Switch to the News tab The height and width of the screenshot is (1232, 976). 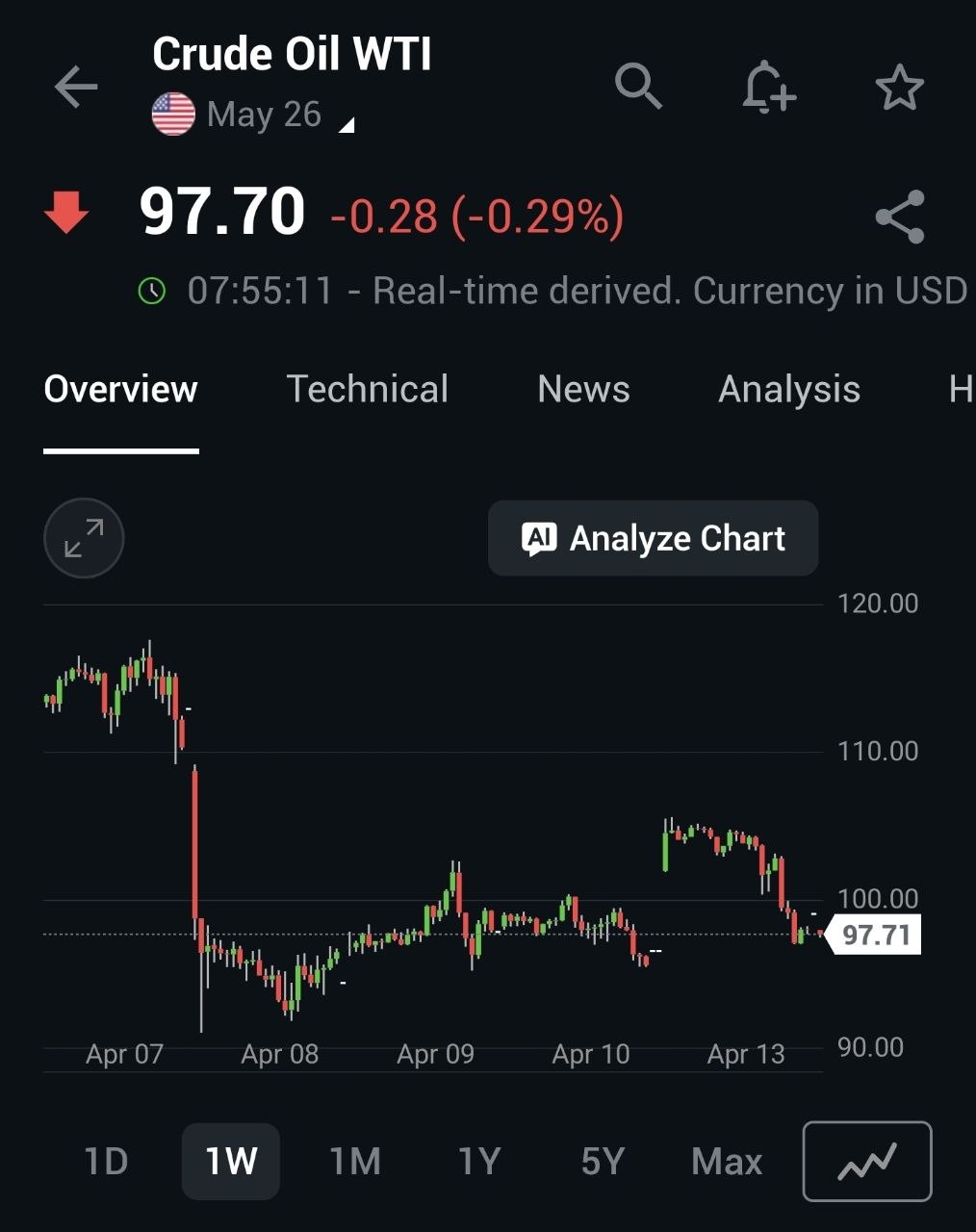pos(583,389)
